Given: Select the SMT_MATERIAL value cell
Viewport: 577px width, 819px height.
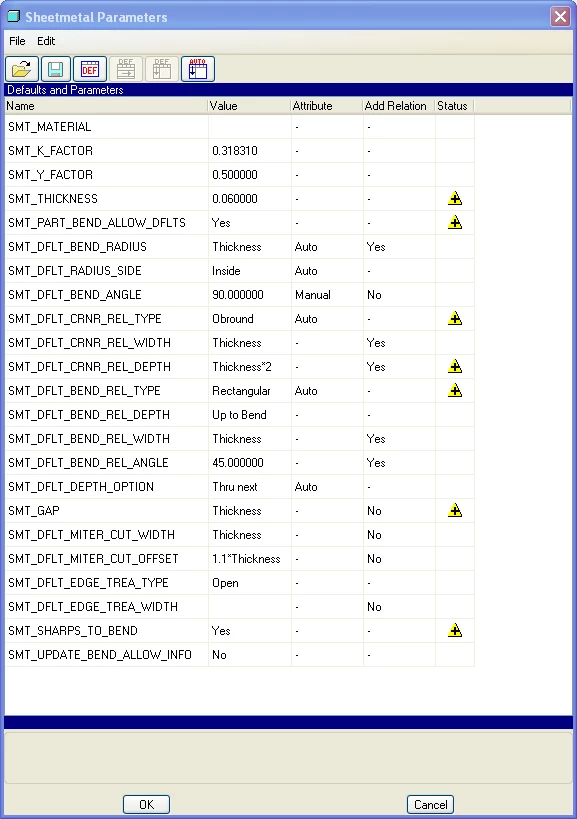Looking at the screenshot, I should tap(250, 127).
